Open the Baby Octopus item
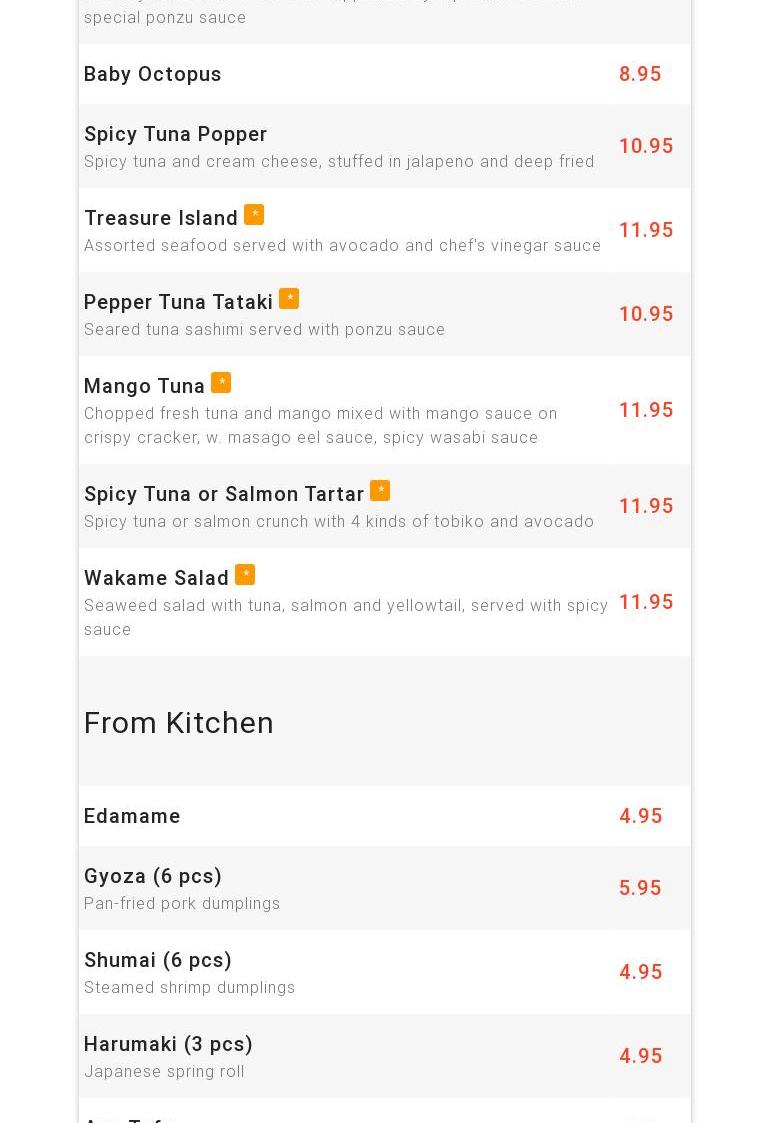This screenshot has height=1123, width=770. 153,74
